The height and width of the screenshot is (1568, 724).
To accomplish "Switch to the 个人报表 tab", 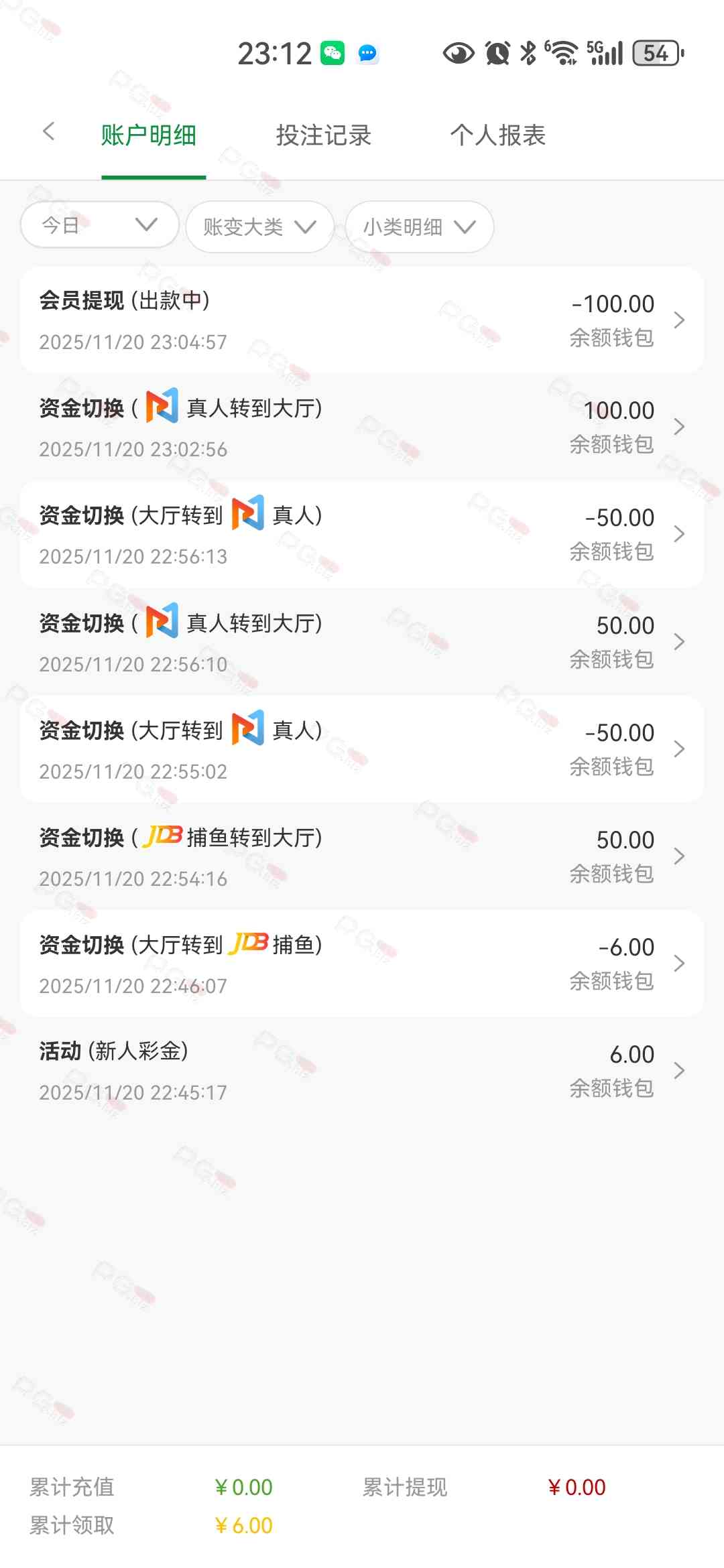I will 497,135.
